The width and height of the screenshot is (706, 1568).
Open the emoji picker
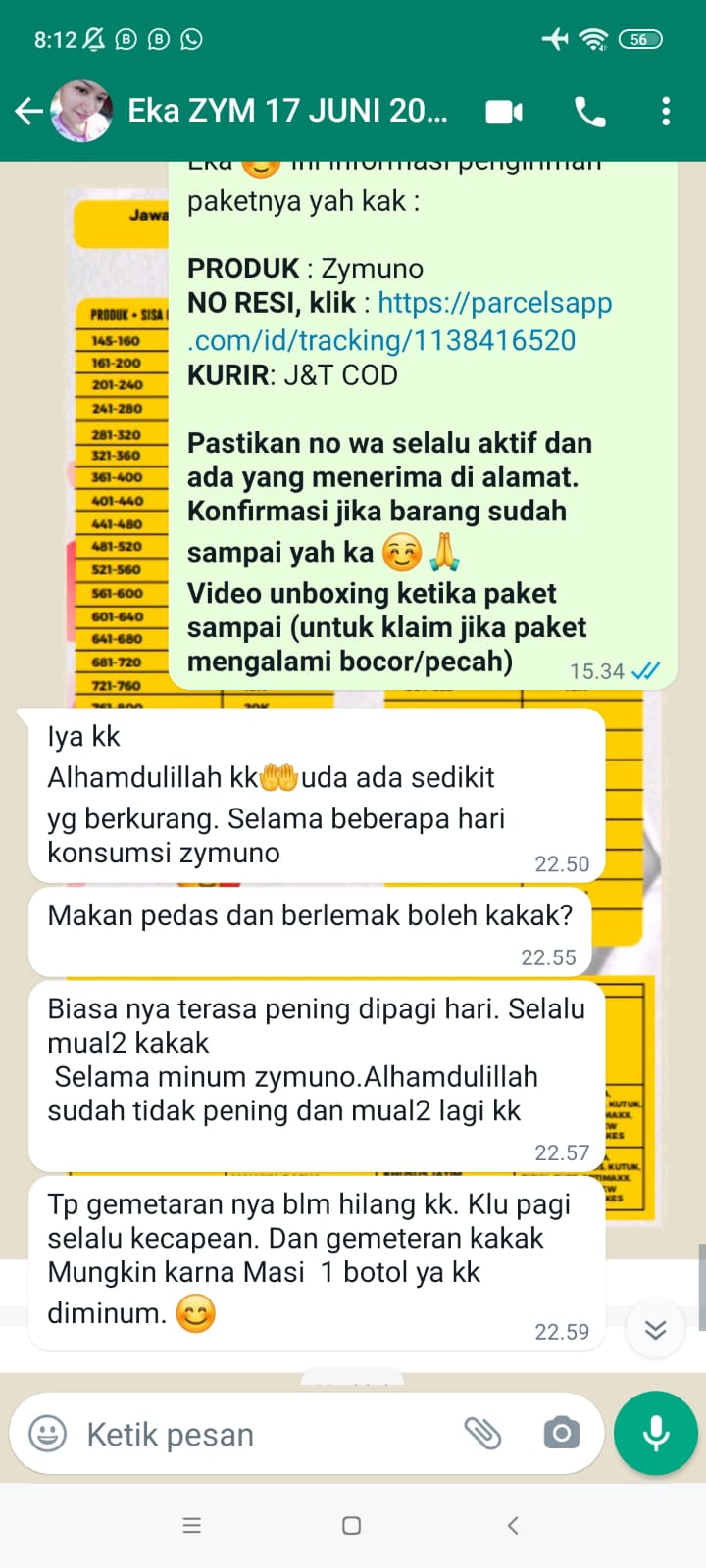[x=47, y=1434]
